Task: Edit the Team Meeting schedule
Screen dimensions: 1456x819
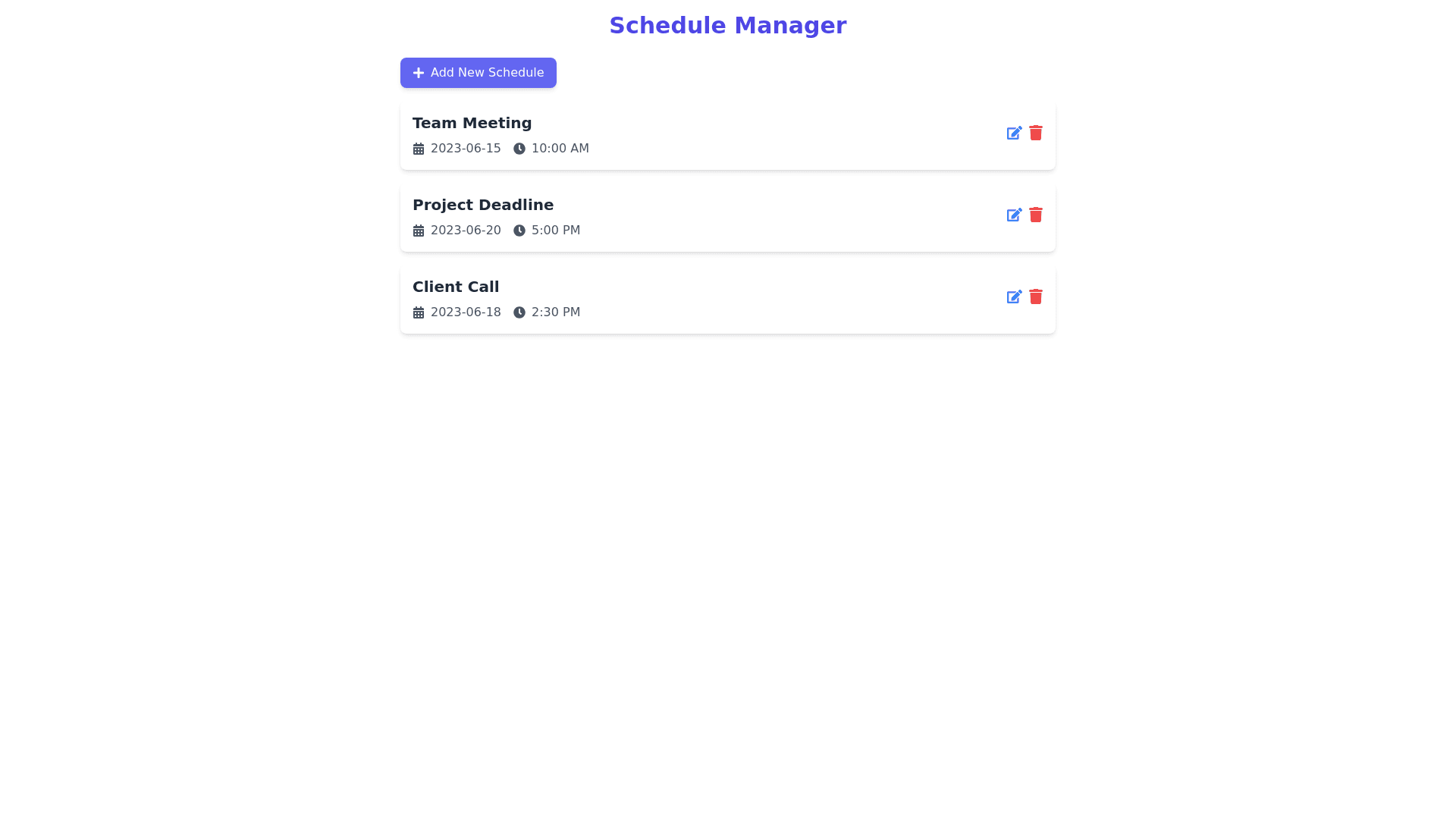Action: (x=1014, y=133)
